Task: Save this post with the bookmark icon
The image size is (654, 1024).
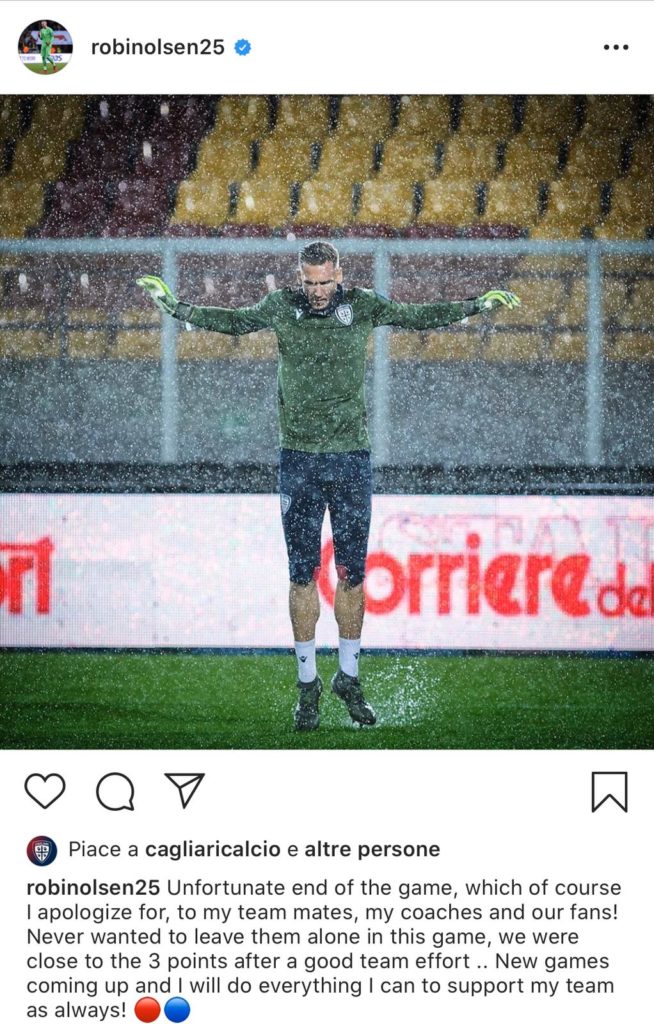Action: point(609,791)
